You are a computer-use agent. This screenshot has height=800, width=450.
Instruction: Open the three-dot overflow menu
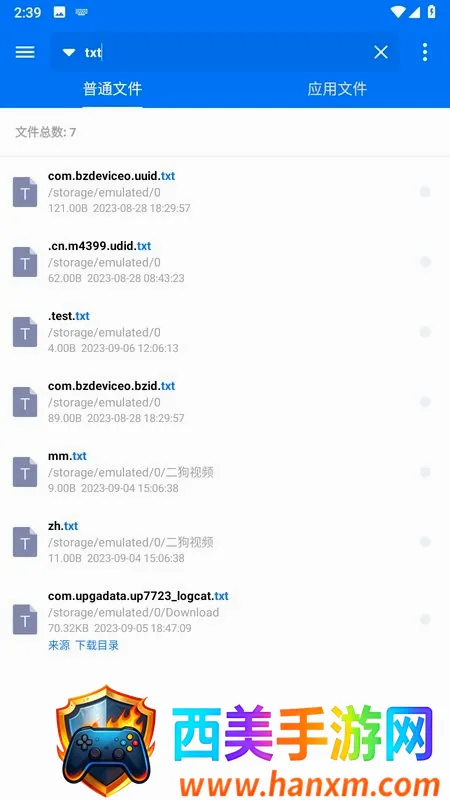pos(424,52)
